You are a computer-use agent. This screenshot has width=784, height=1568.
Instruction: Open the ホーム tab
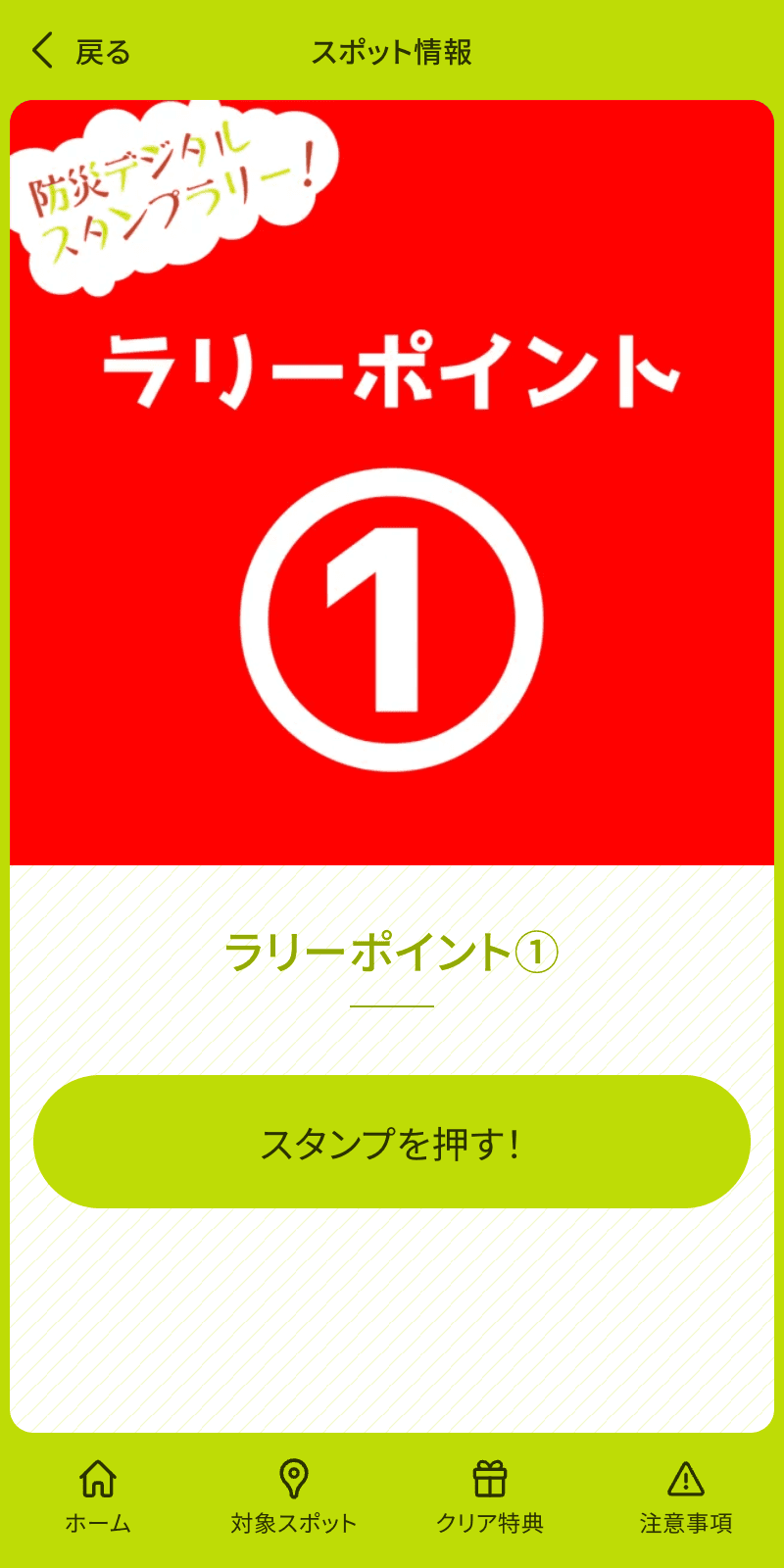(x=98, y=1496)
